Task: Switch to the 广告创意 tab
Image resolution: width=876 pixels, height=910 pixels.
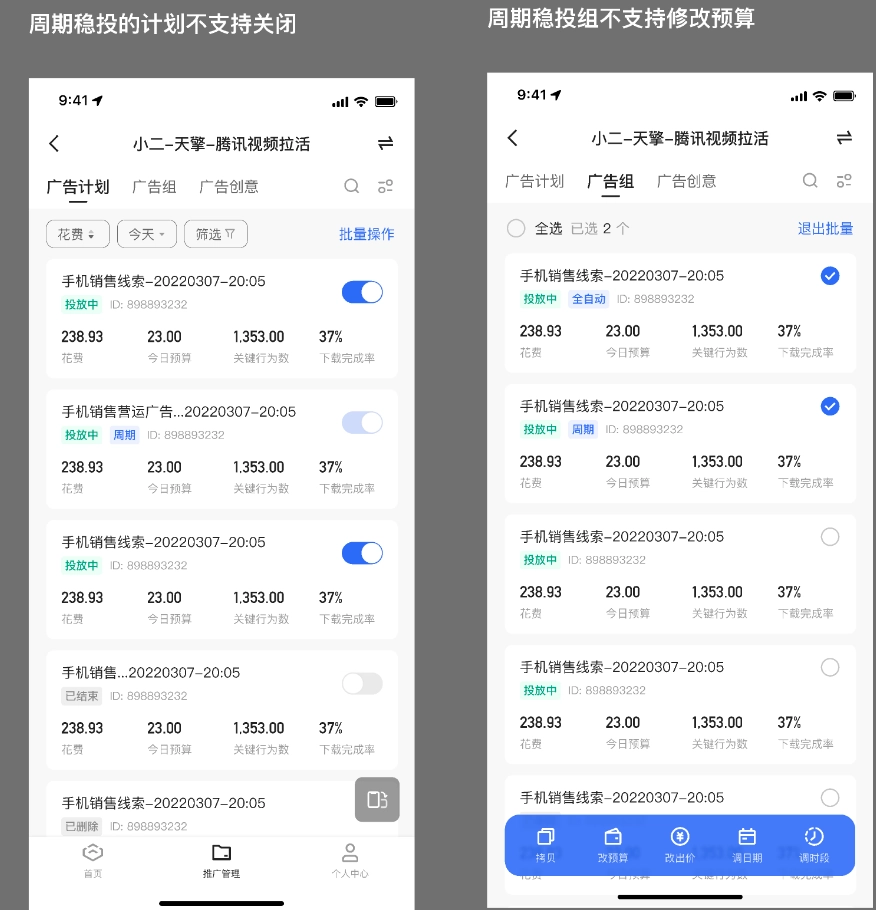Action: [x=229, y=186]
